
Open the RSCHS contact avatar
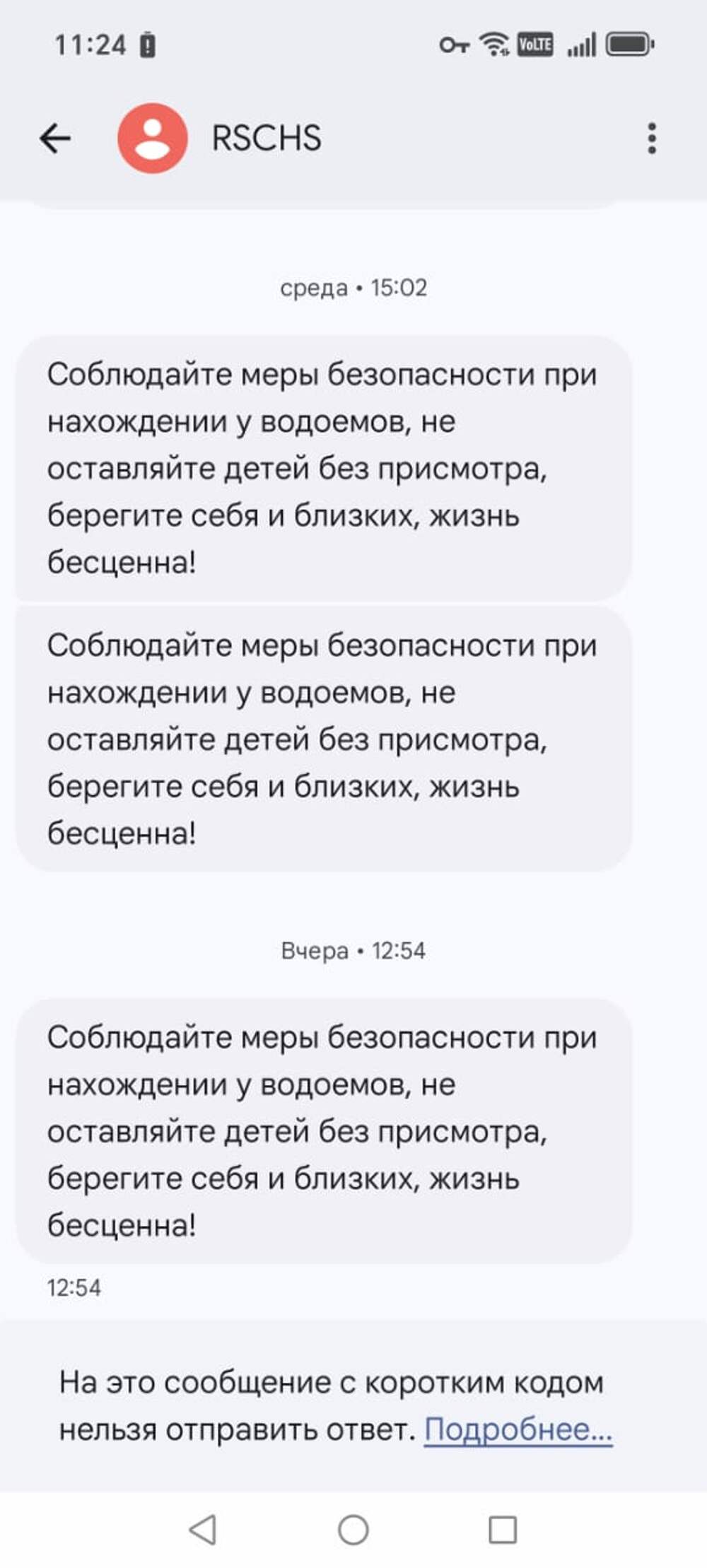coord(153,138)
